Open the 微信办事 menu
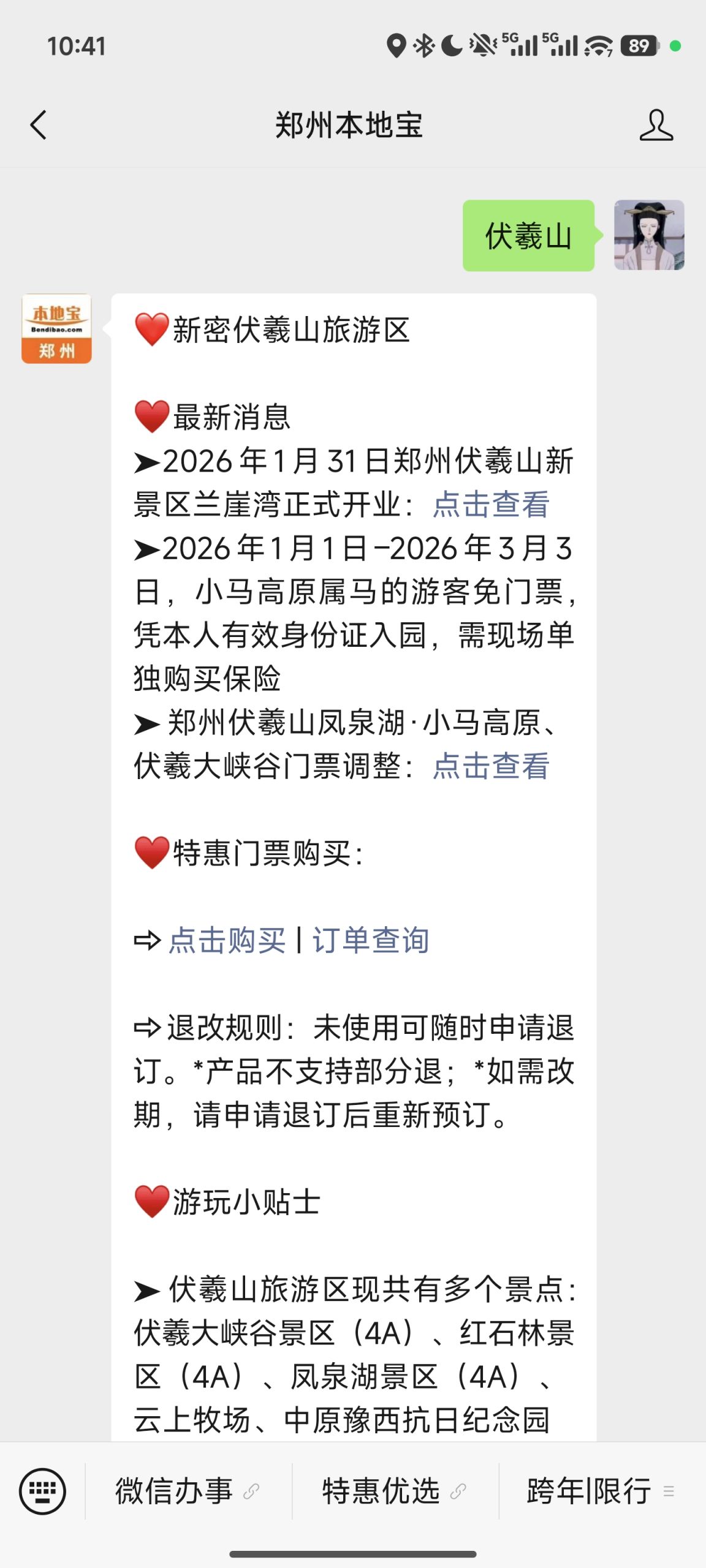This screenshot has height=1568, width=706. coord(187,1491)
